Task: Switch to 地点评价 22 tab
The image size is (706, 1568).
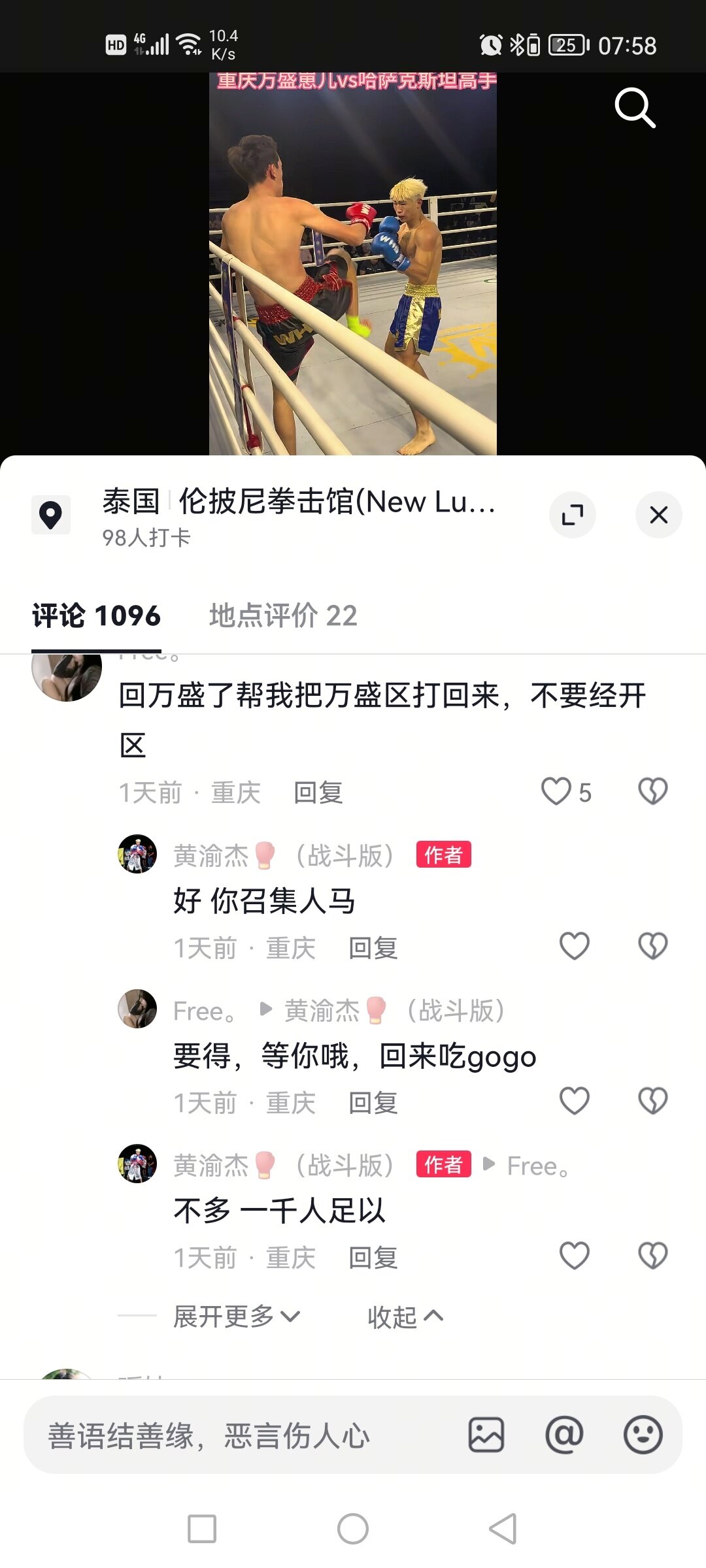Action: 283,615
